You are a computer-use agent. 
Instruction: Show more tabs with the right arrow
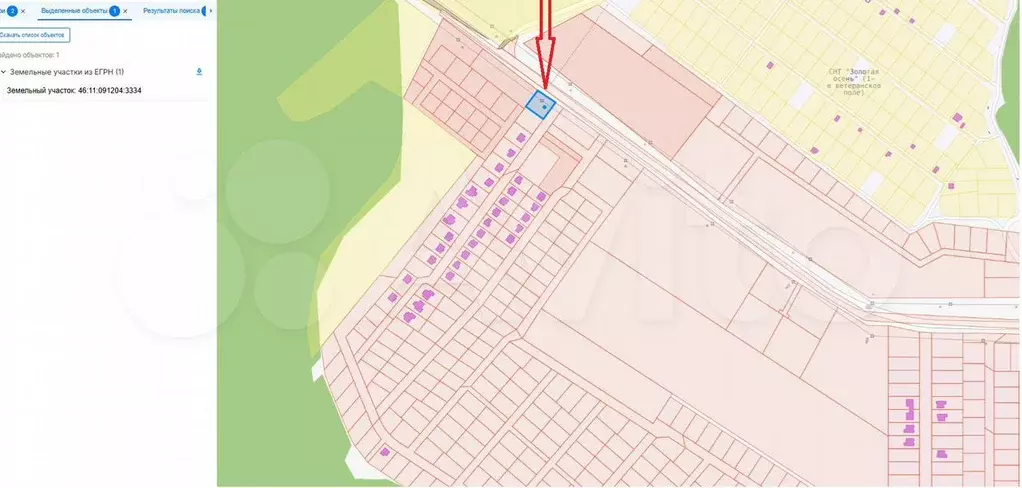(x=211, y=10)
